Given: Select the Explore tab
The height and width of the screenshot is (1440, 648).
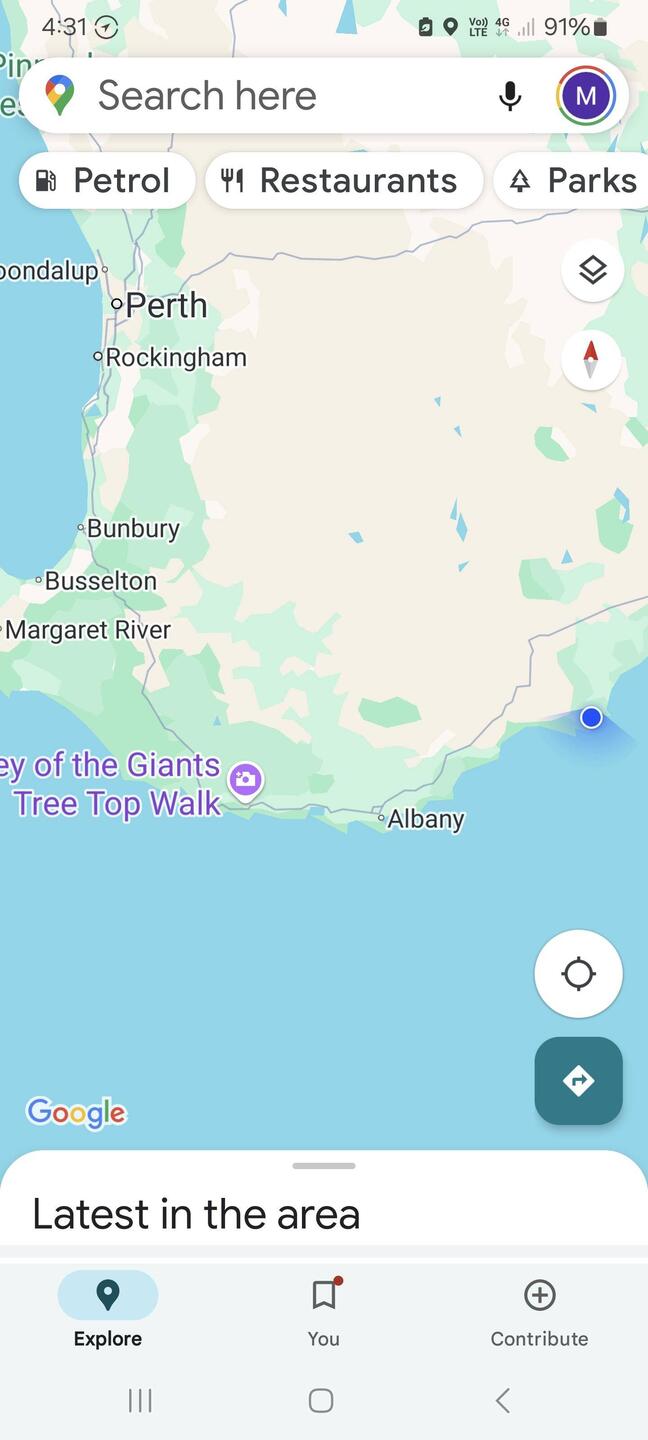Looking at the screenshot, I should (x=107, y=1311).
